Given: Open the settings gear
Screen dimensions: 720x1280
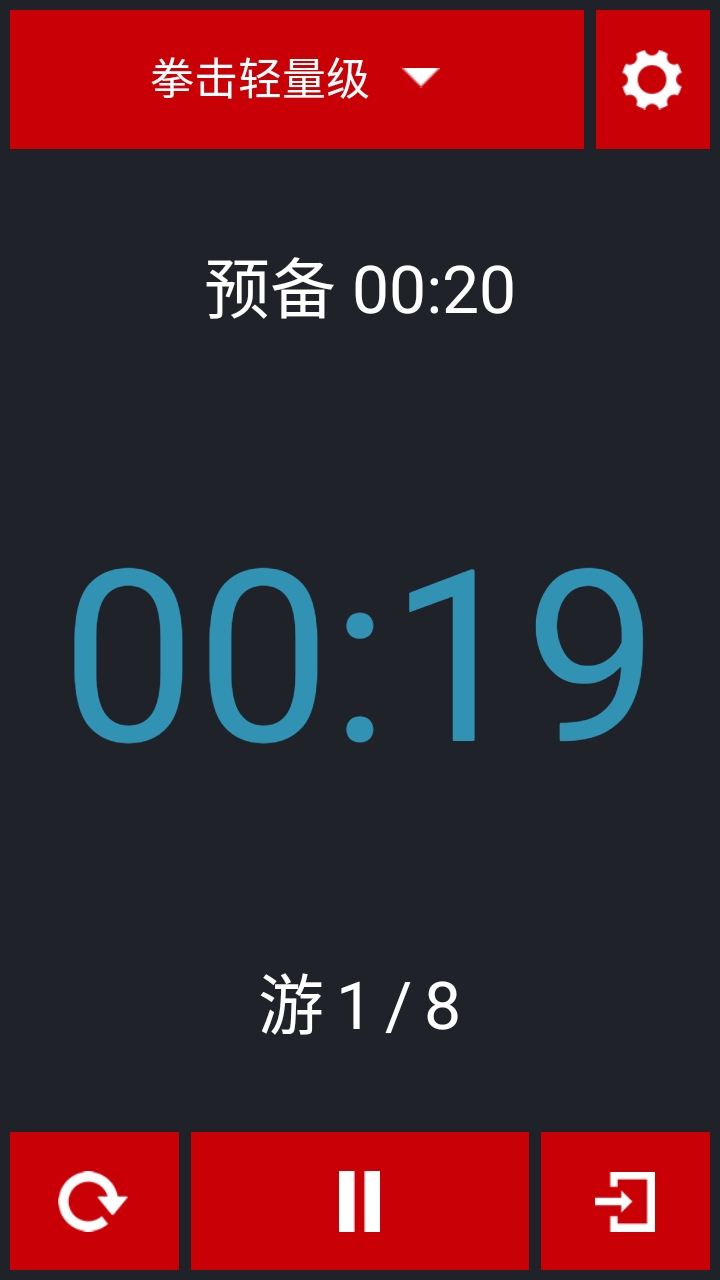Looking at the screenshot, I should coord(653,79).
